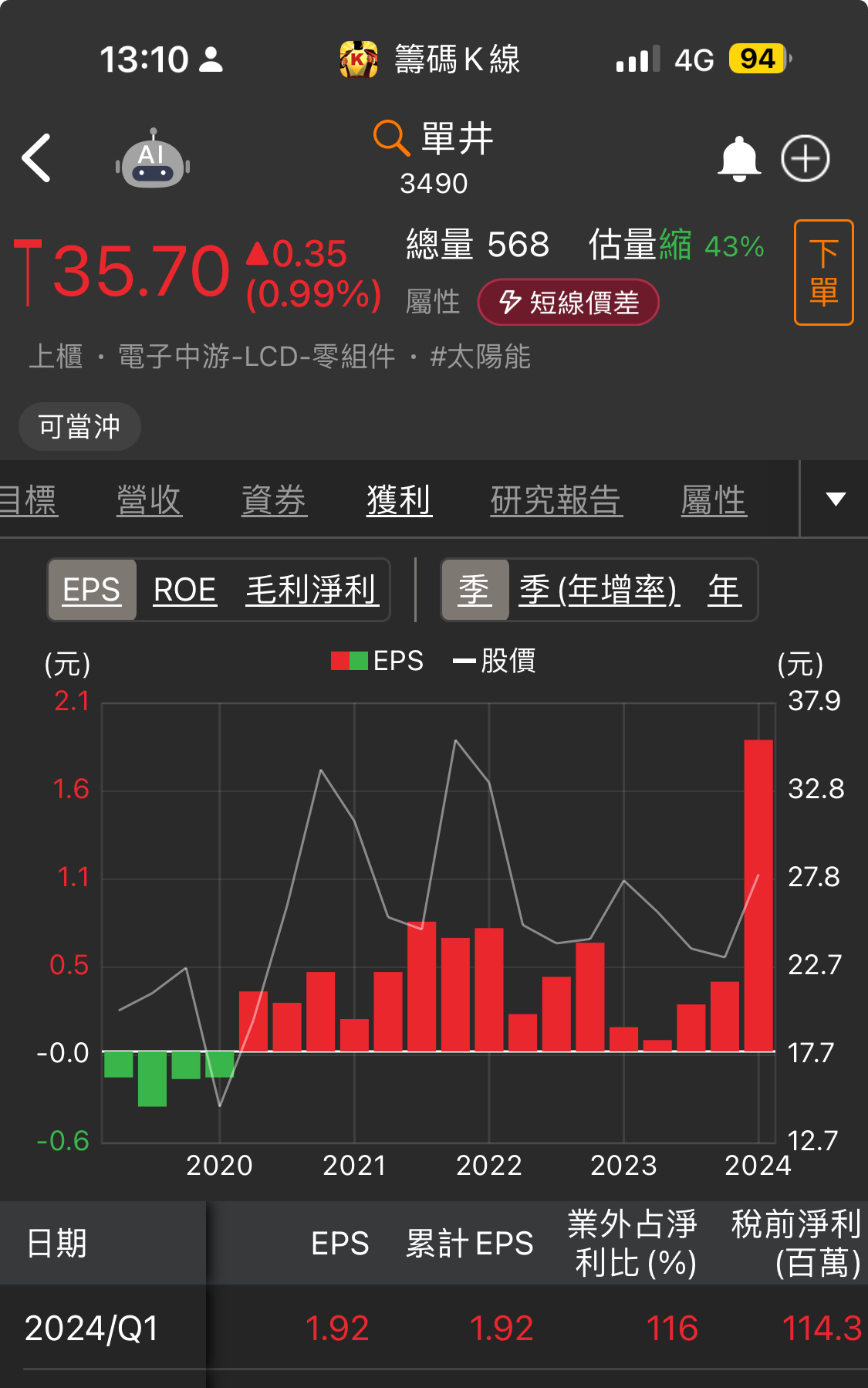Open the #太陽能 tag

pyautogui.click(x=480, y=357)
